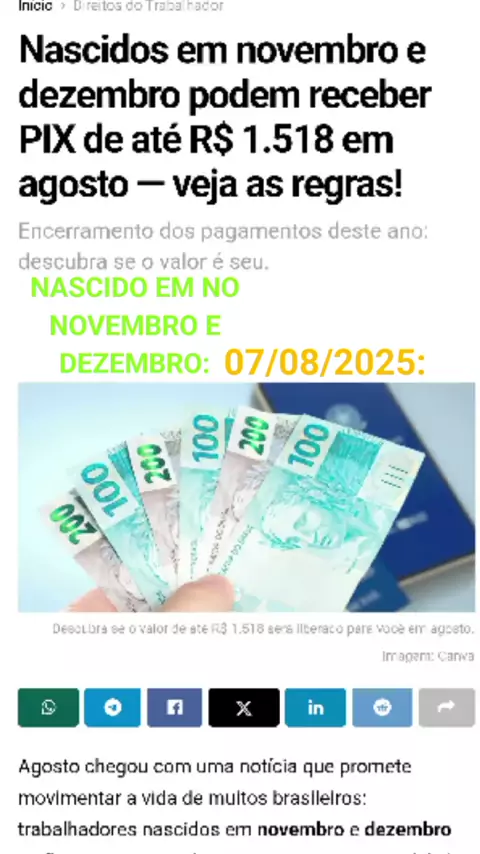Share the article on Reddit

(x=382, y=707)
